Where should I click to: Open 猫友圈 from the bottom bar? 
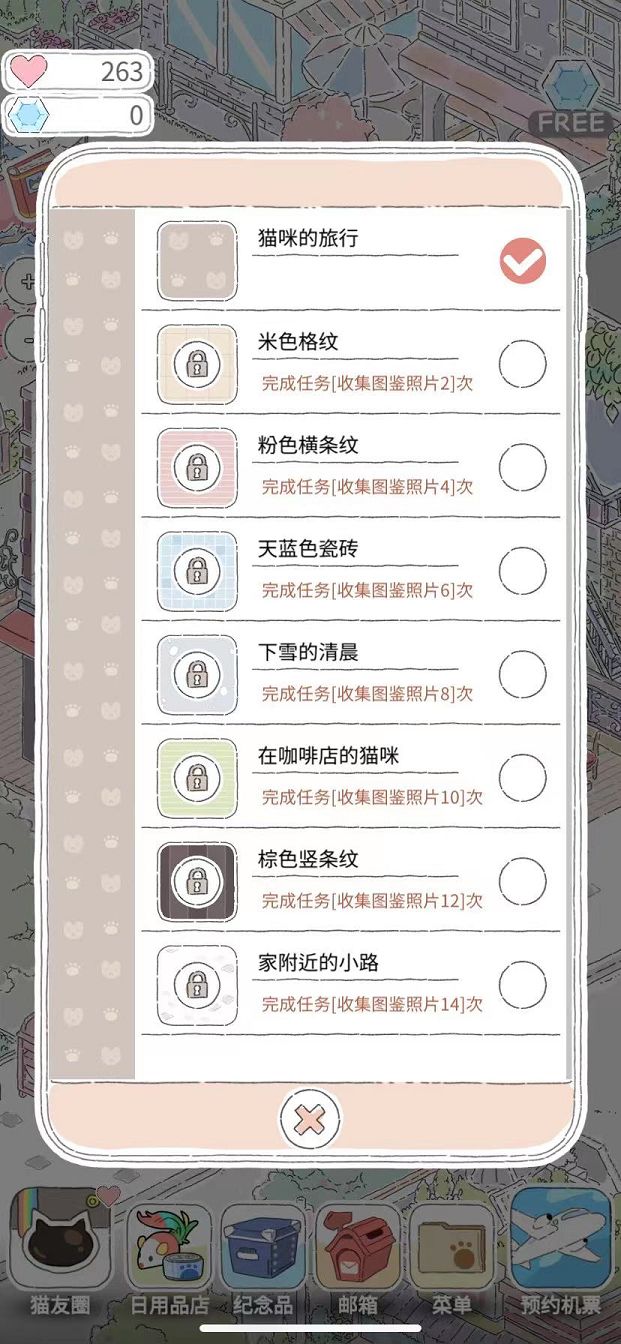60,1250
